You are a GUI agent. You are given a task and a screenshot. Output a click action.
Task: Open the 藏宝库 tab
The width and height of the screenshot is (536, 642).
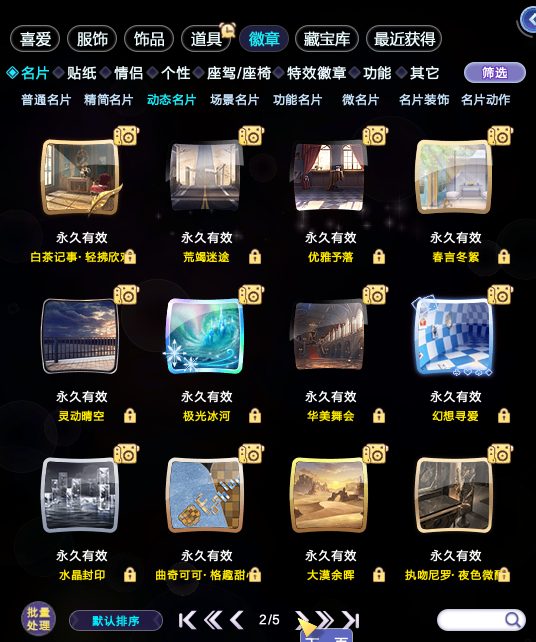(326, 39)
